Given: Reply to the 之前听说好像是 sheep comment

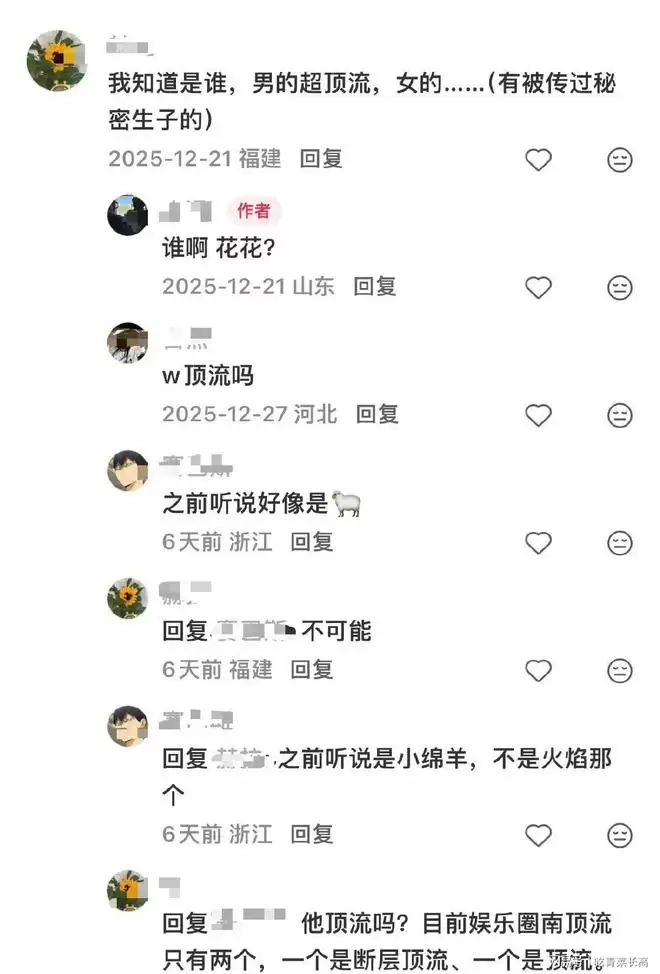Looking at the screenshot, I should [311, 542].
